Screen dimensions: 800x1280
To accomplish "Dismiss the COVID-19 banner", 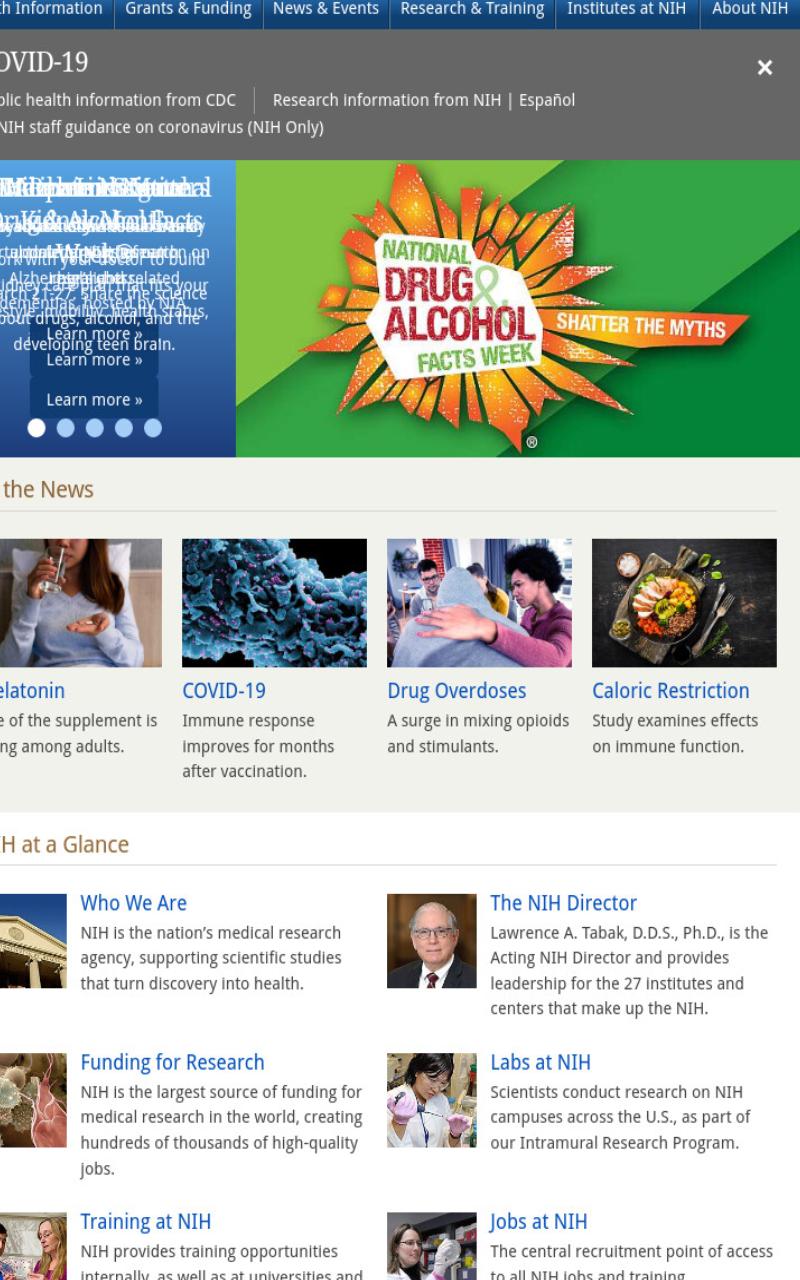I will [765, 68].
